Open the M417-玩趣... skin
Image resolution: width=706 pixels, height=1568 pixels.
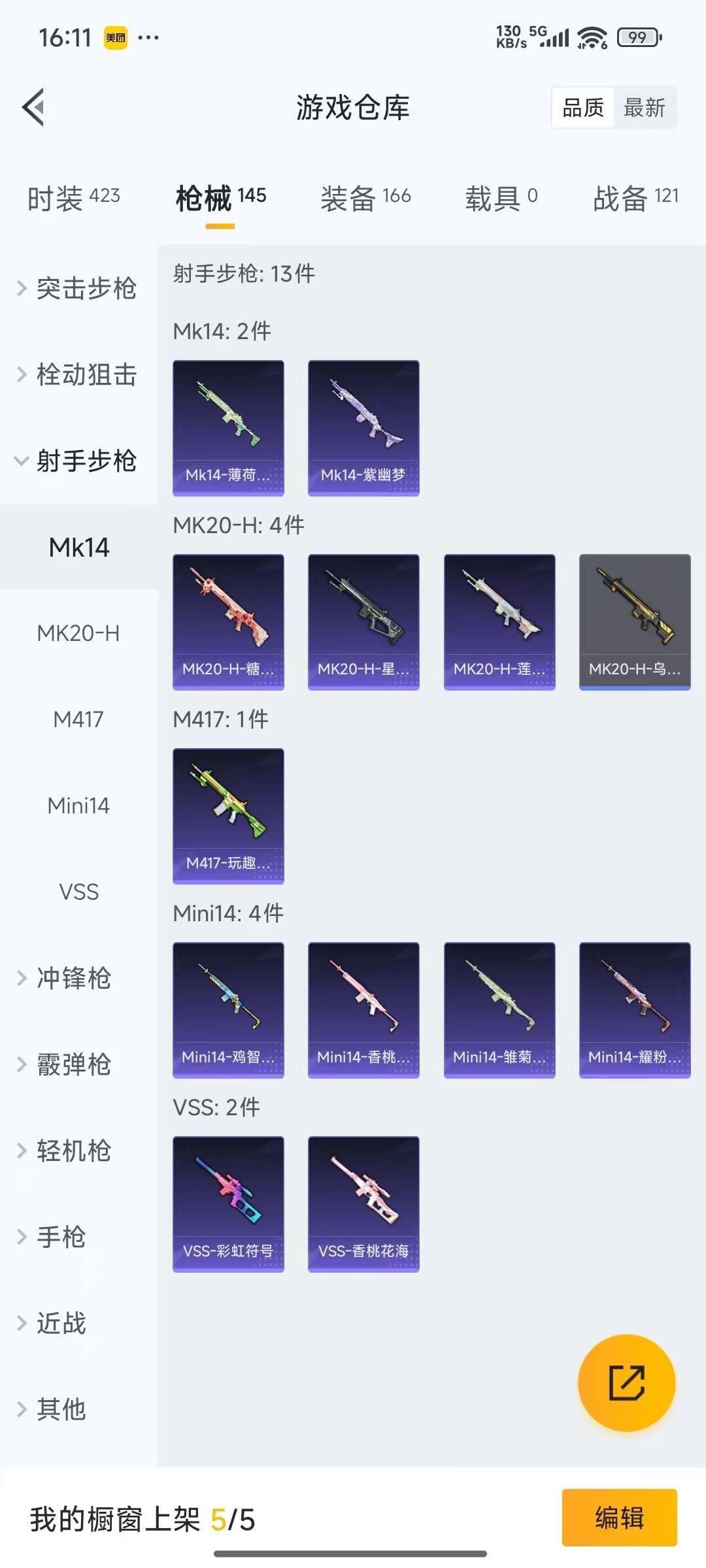pyautogui.click(x=228, y=816)
